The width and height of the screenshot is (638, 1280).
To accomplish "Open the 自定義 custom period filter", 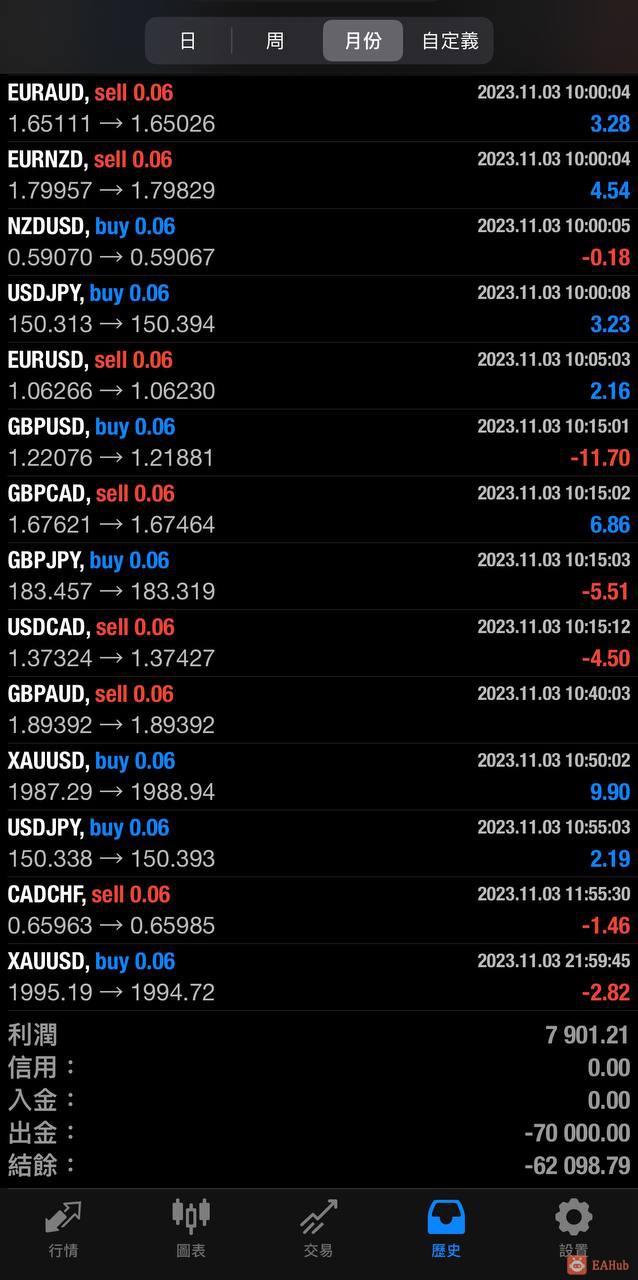I will [x=449, y=41].
